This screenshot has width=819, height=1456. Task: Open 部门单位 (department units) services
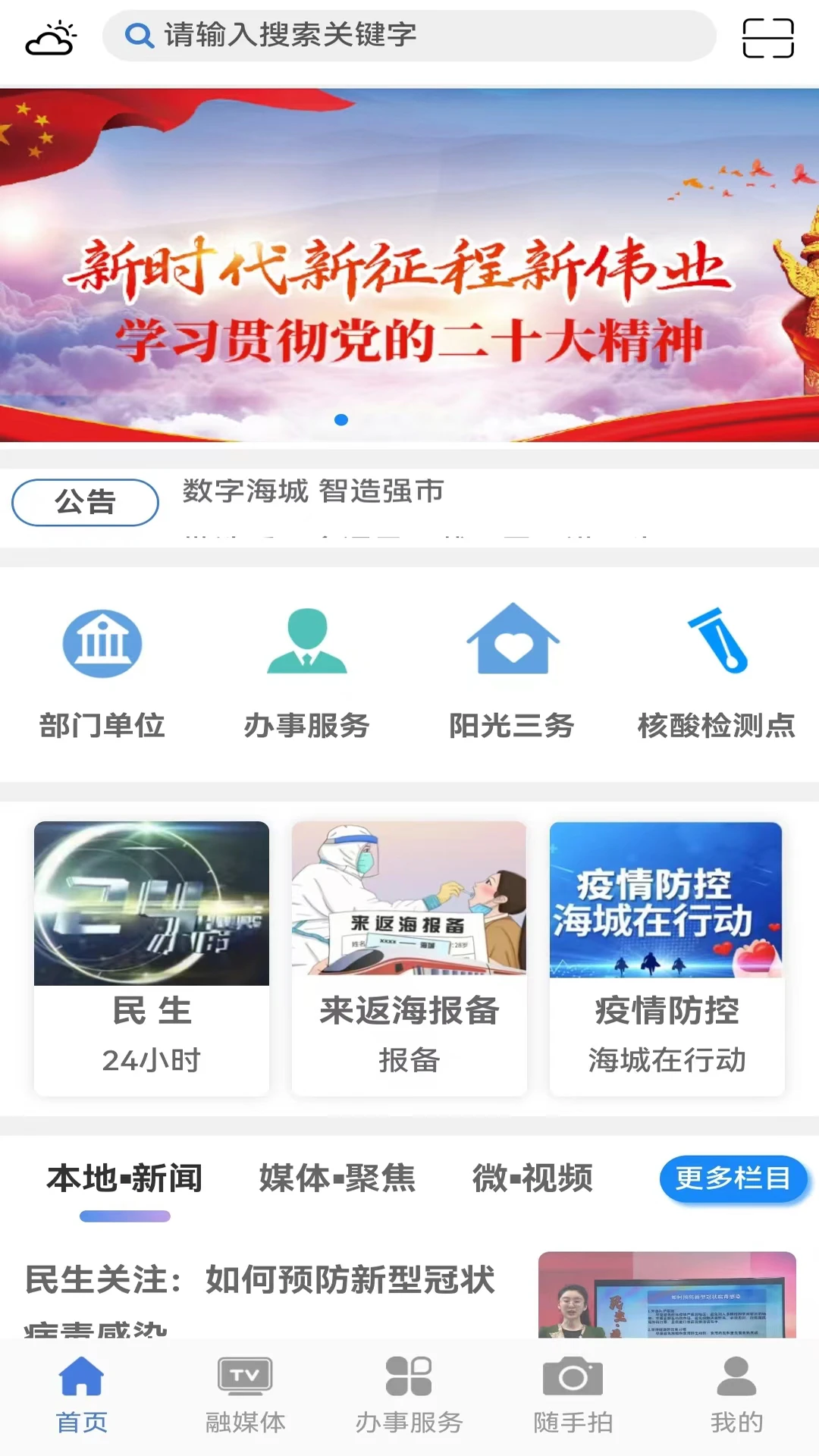103,675
